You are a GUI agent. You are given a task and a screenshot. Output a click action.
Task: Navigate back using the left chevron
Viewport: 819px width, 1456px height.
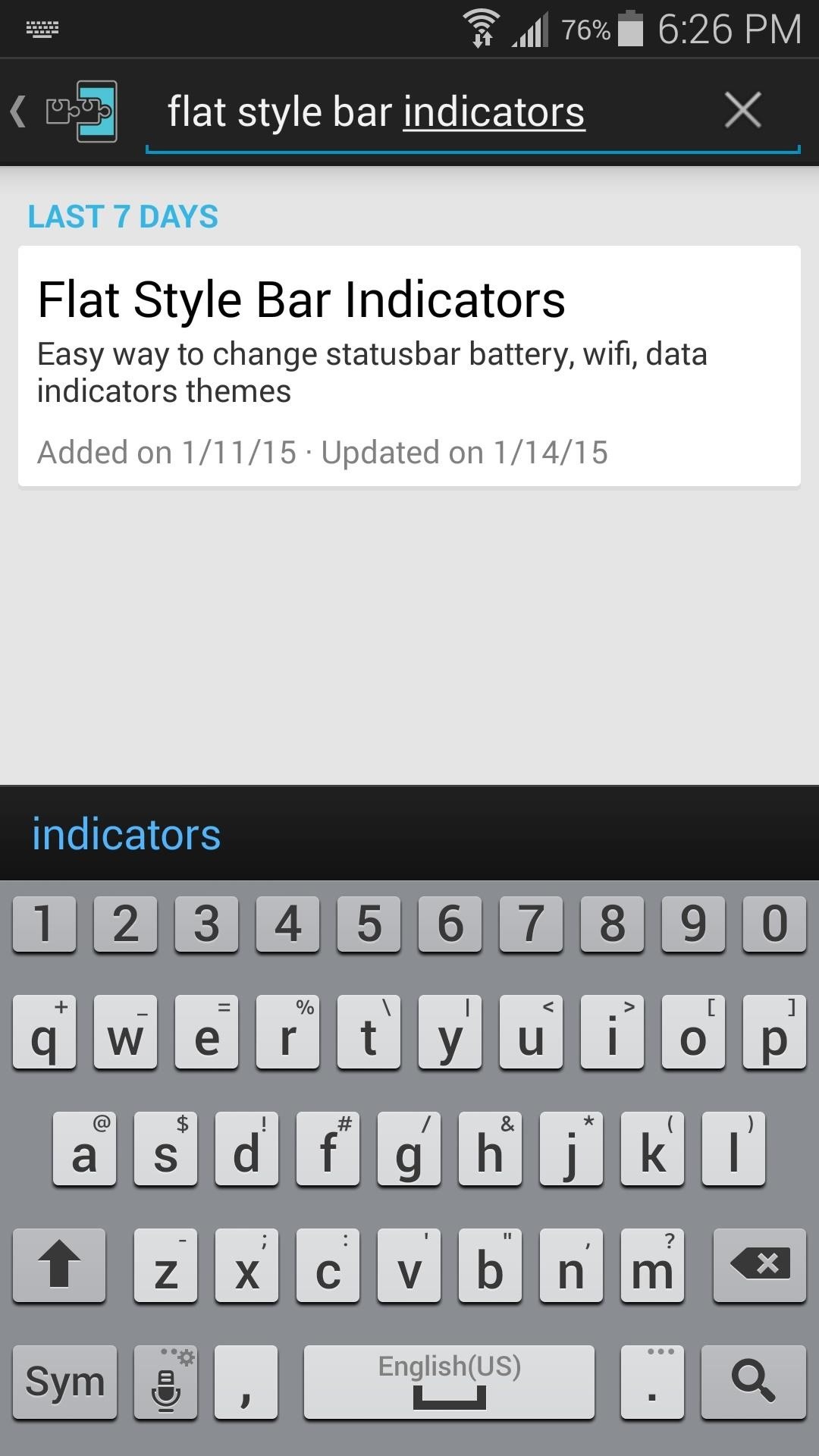[x=18, y=110]
